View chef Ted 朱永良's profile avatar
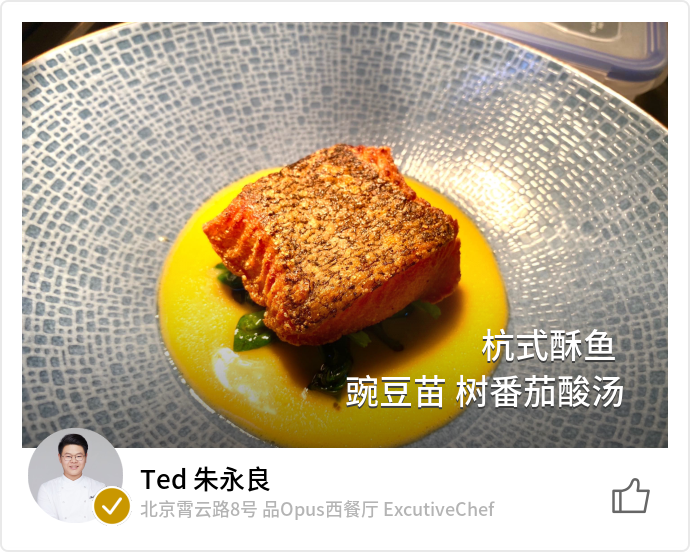This screenshot has width=690, height=552. click(75, 476)
